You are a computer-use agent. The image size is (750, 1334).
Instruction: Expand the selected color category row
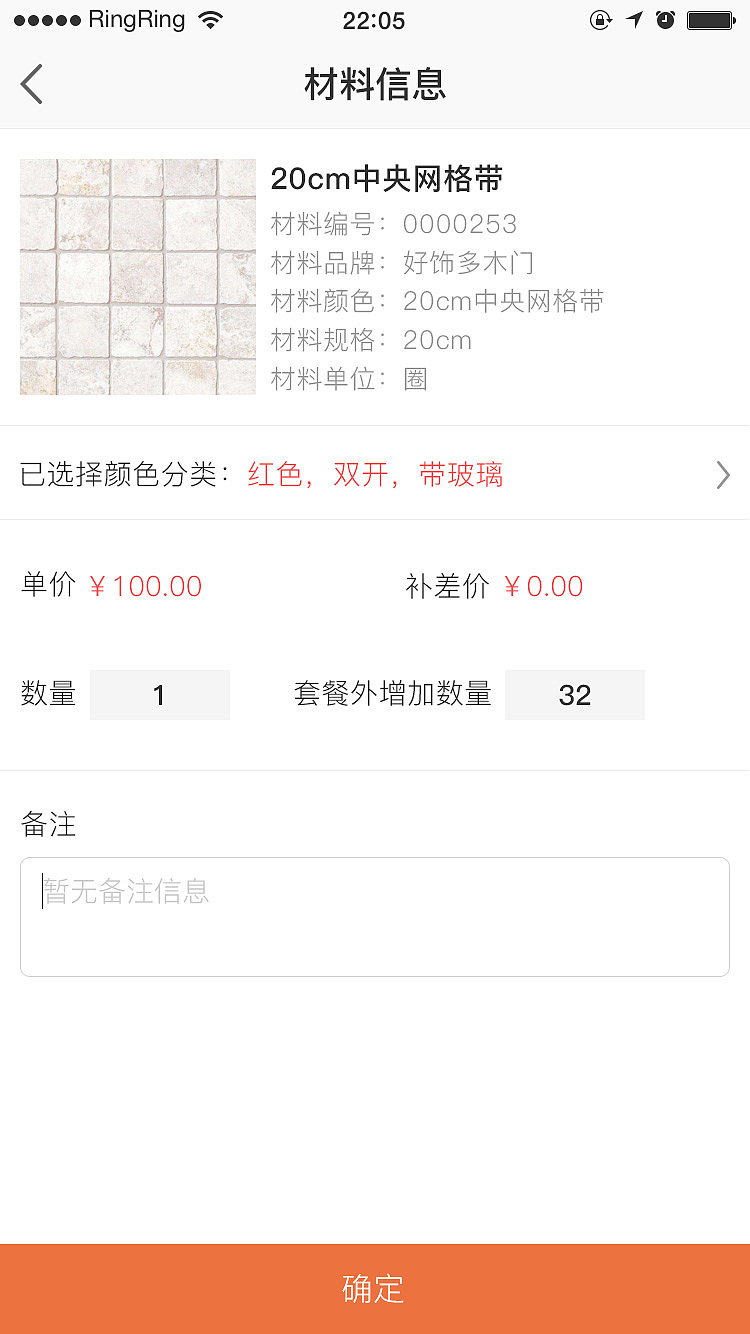coord(375,475)
